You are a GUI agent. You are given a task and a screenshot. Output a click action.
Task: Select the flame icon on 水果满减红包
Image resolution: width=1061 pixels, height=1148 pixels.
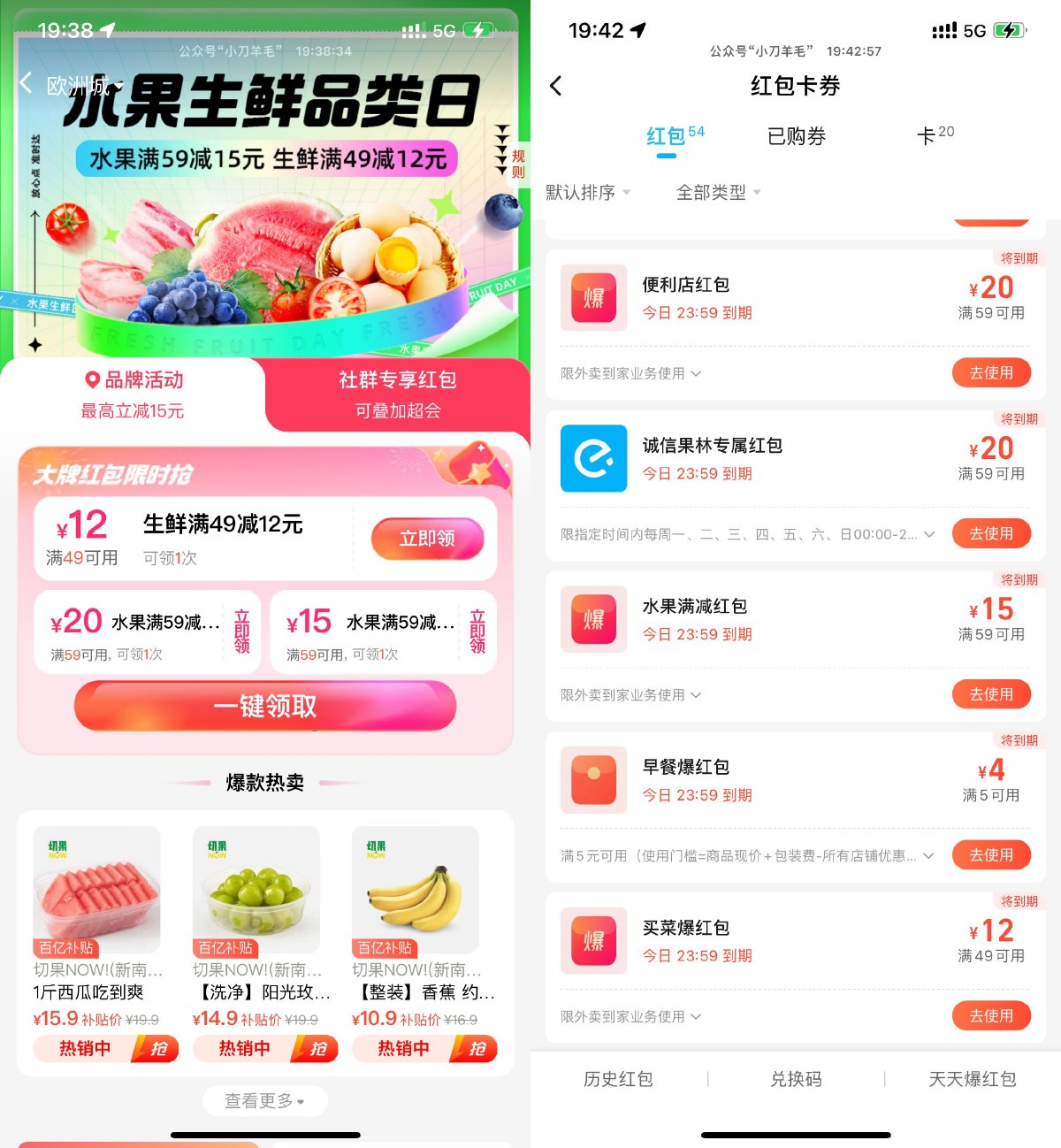[593, 619]
